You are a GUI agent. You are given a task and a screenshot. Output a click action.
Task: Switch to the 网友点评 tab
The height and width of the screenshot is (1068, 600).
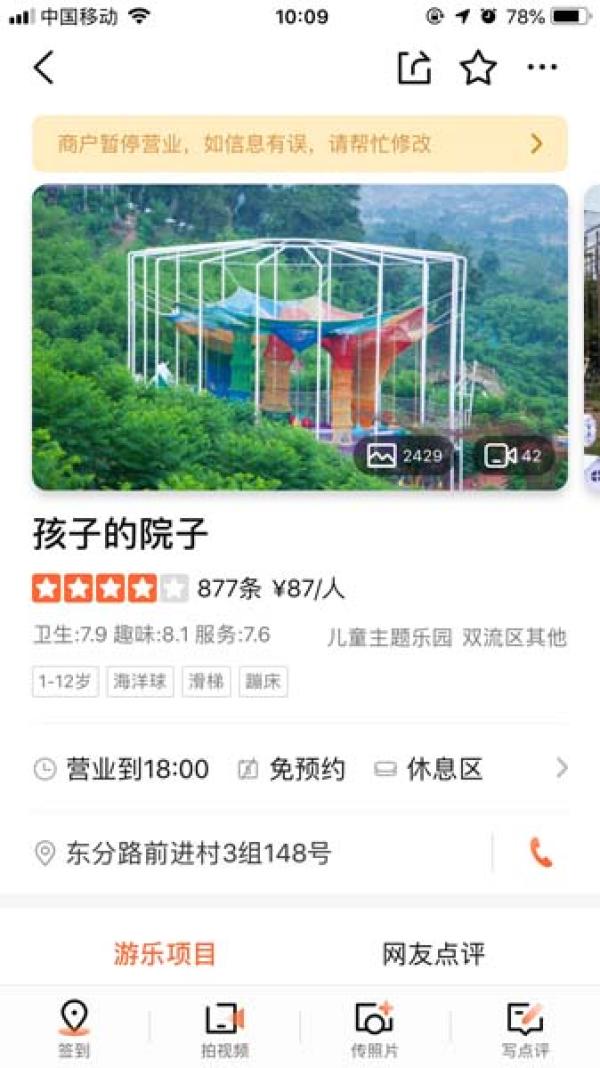pyautogui.click(x=434, y=954)
